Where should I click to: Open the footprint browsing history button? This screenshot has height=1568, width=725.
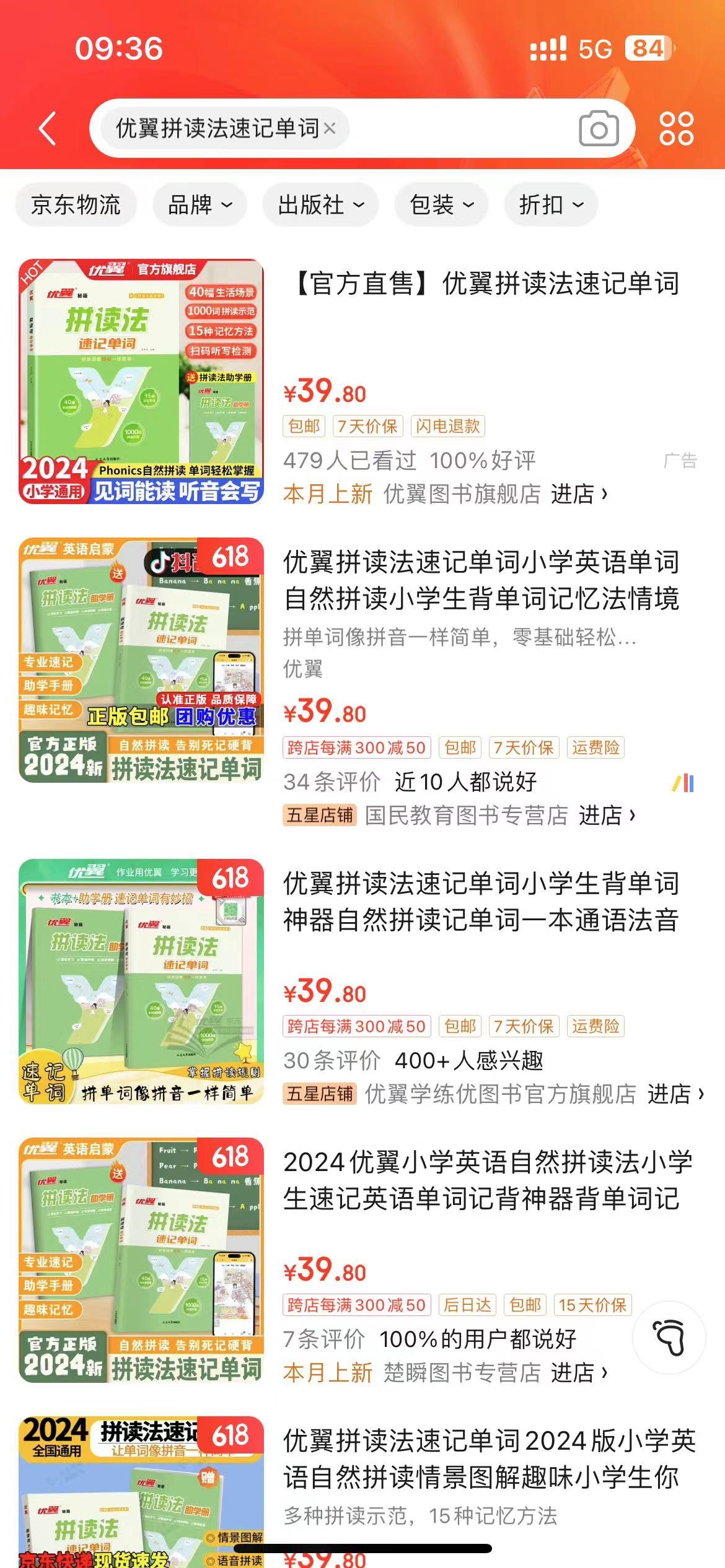pyautogui.click(x=669, y=1338)
